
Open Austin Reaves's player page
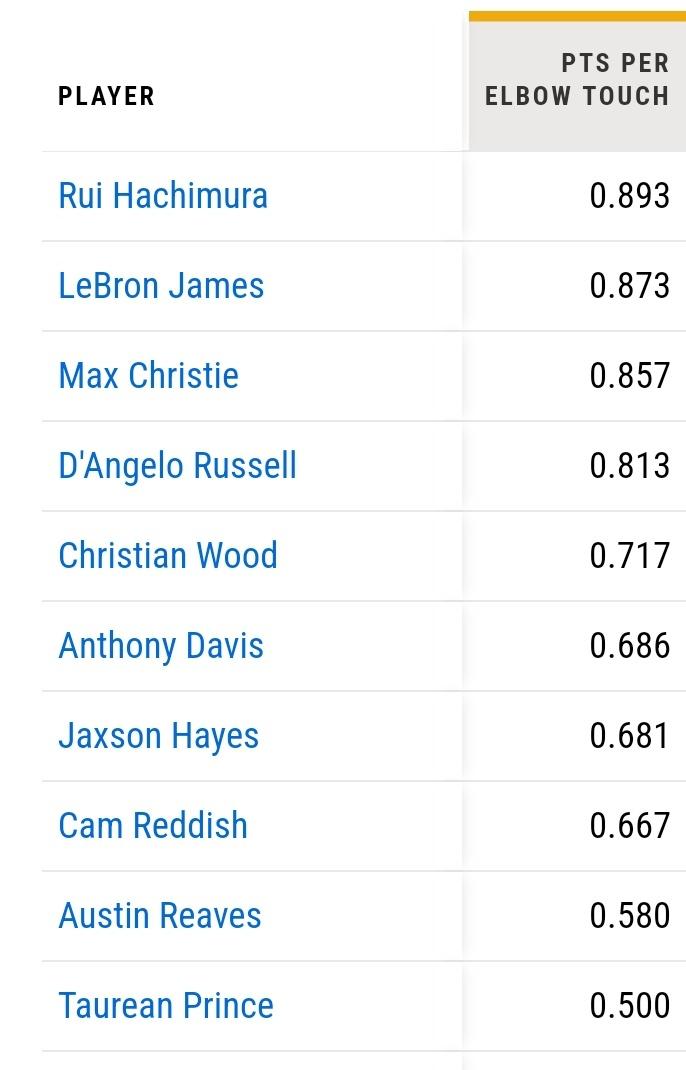160,915
